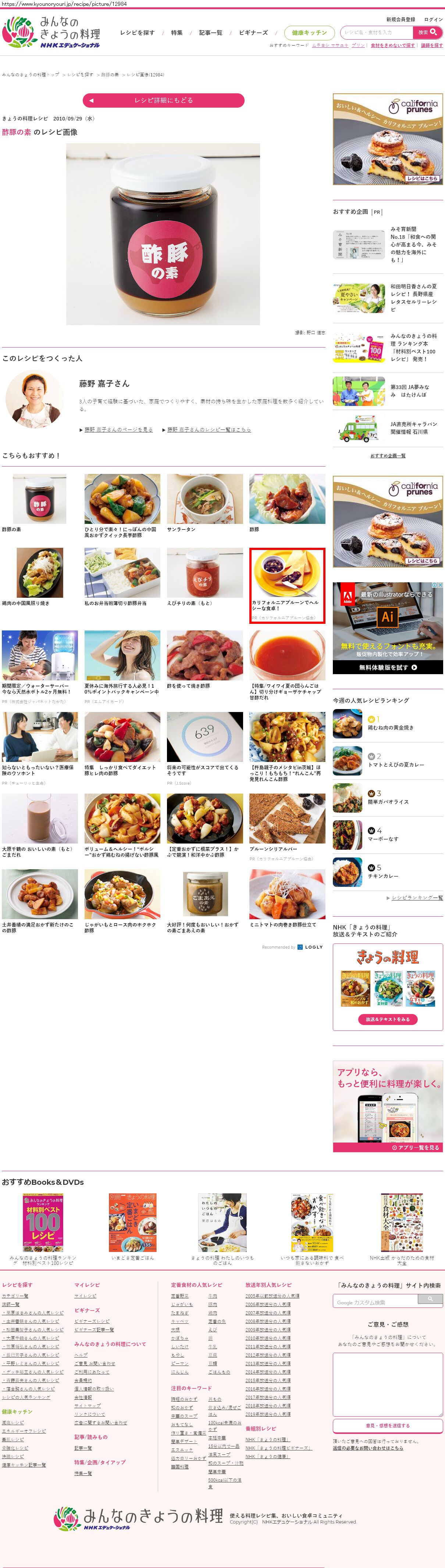The image size is (445, 1568).
Task: Open the 健康キッチン page
Action: click(x=309, y=33)
